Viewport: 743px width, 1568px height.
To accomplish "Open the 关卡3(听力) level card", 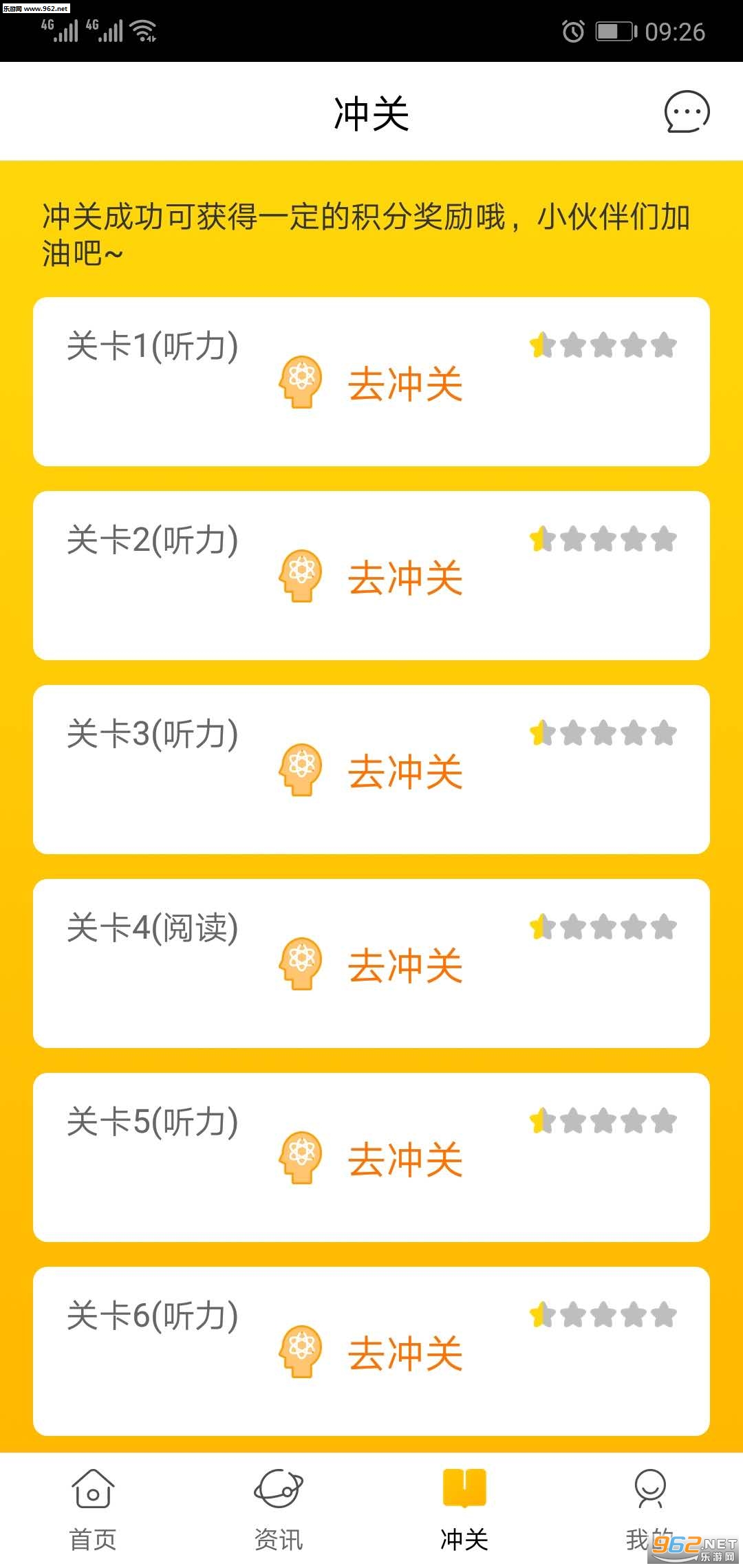I will click(371, 769).
